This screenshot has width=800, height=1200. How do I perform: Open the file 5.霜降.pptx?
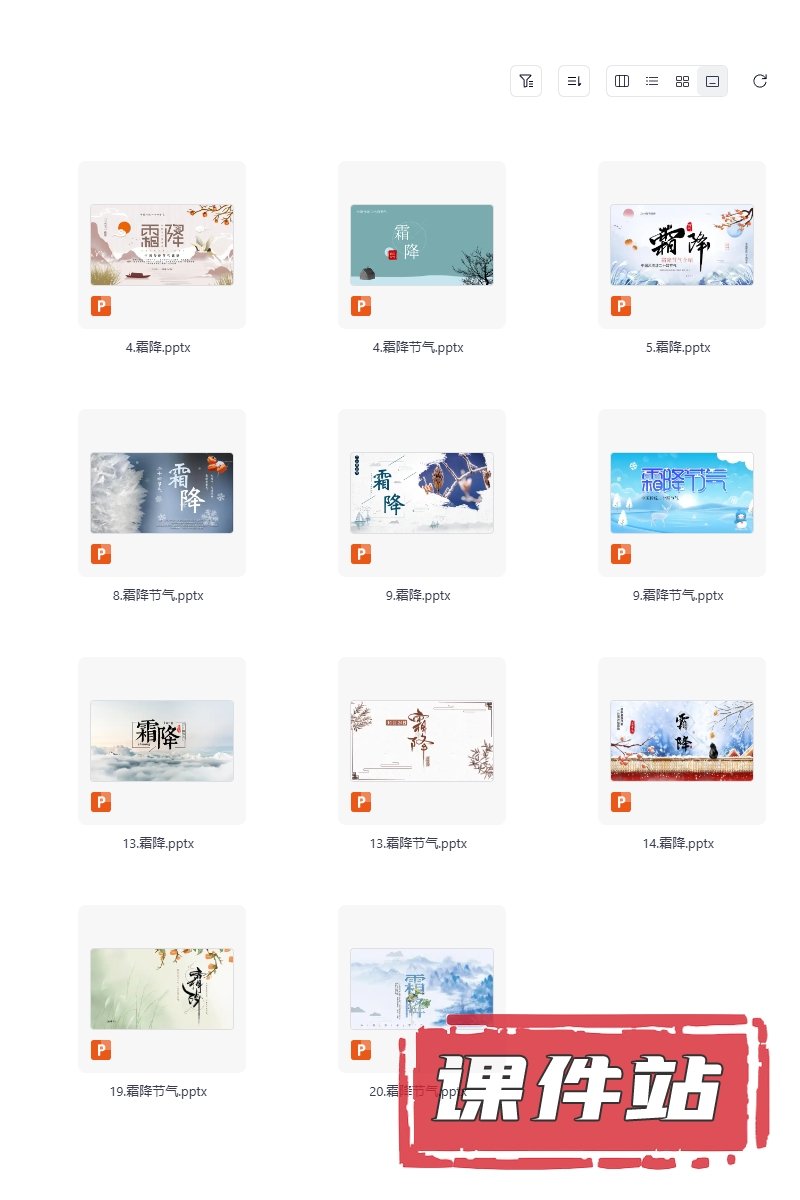[682, 245]
